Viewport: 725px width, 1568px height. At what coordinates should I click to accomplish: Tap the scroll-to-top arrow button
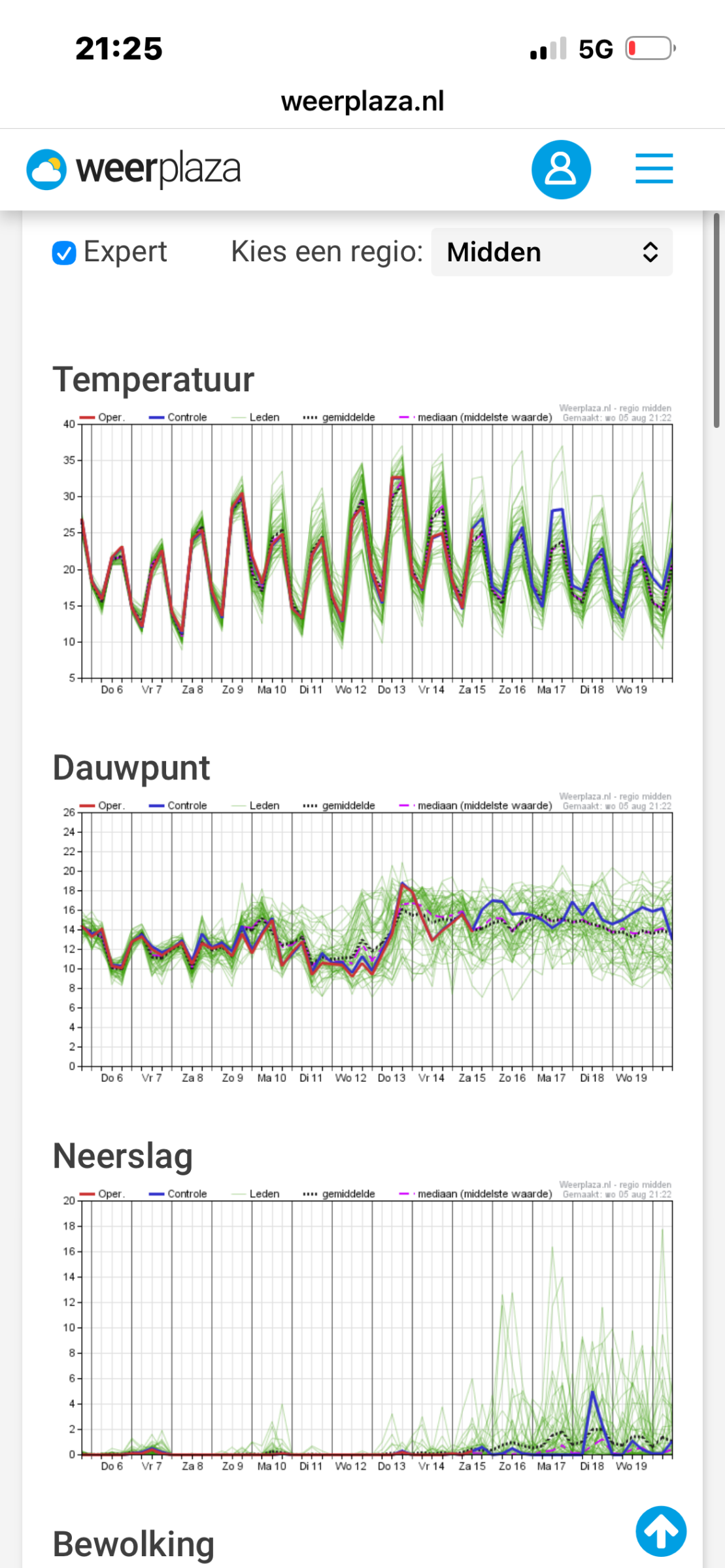661,1531
